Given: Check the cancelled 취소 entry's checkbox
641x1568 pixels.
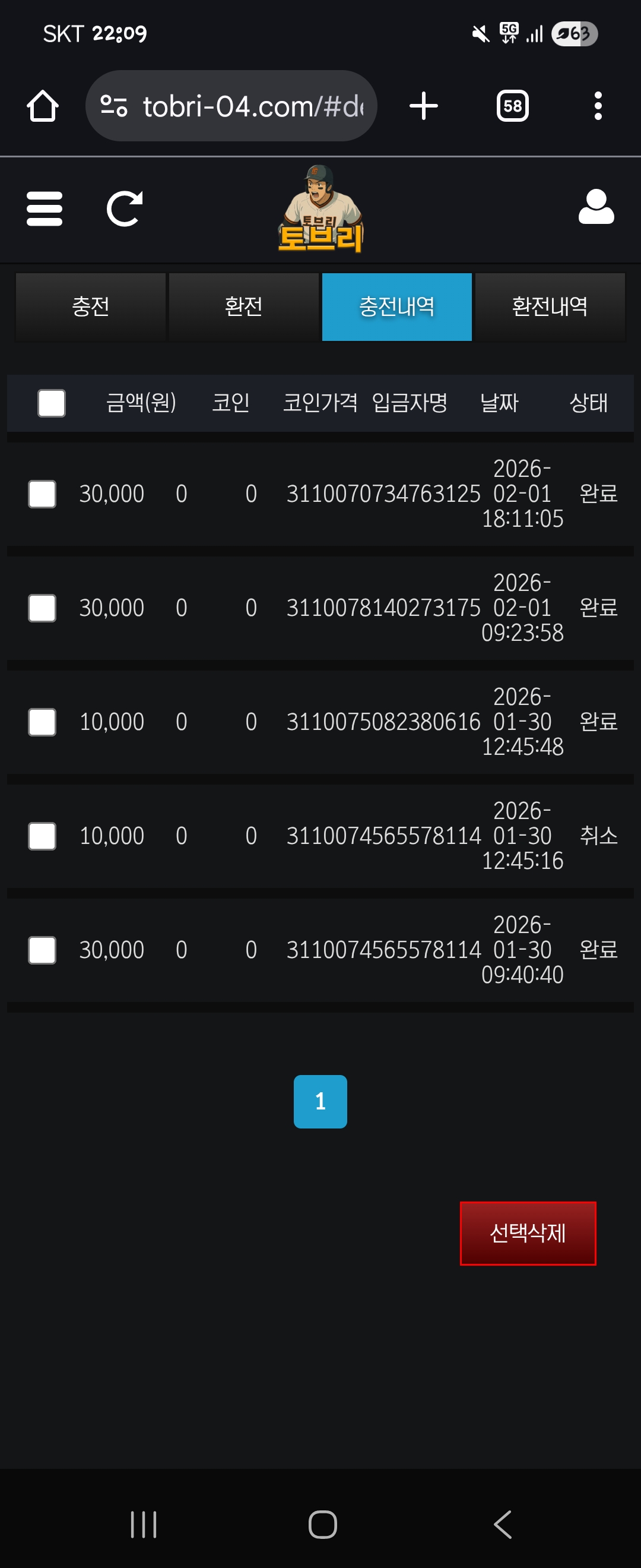Looking at the screenshot, I should click(x=42, y=836).
